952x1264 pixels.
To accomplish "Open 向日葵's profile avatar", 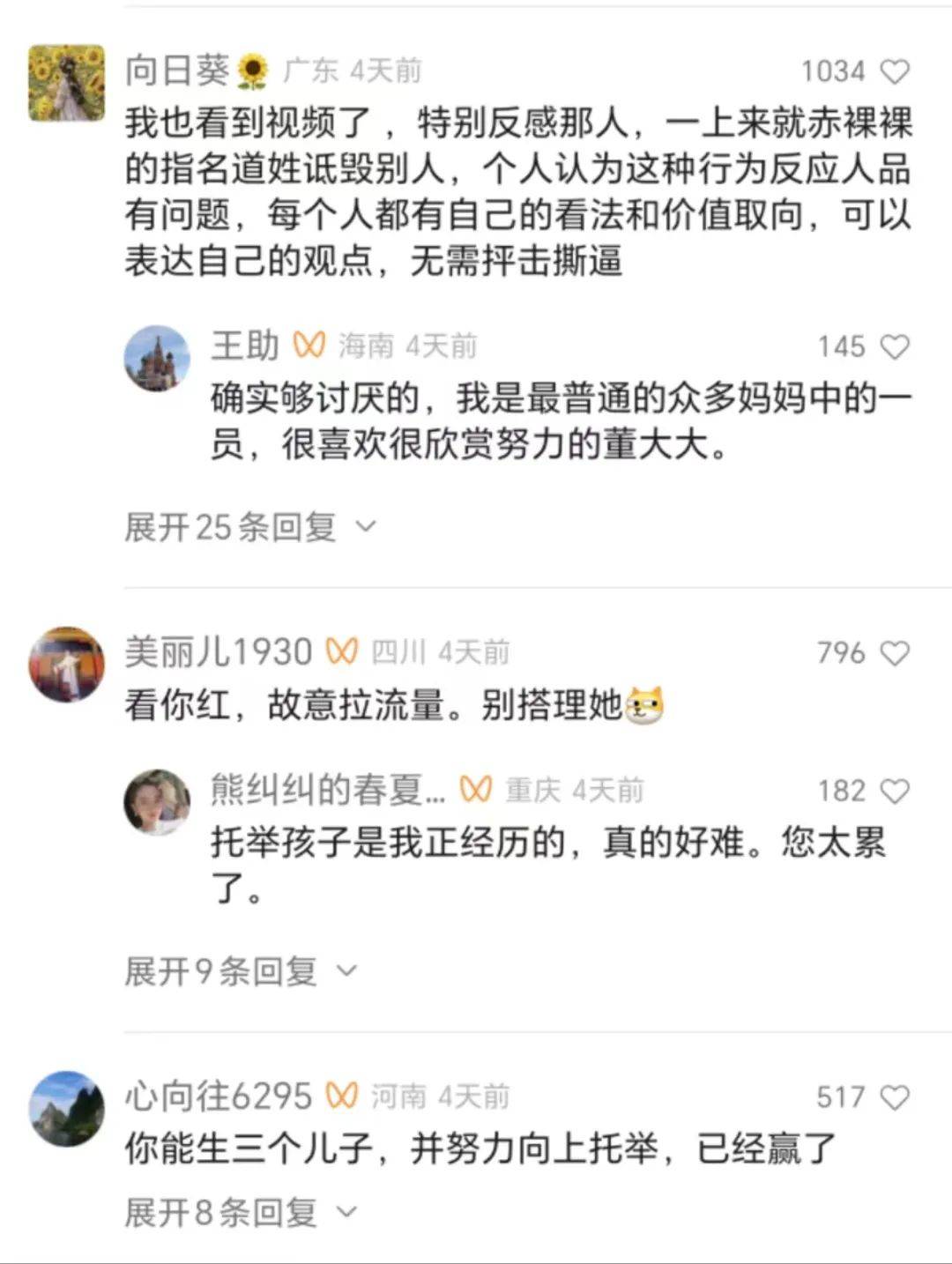I will click(67, 82).
